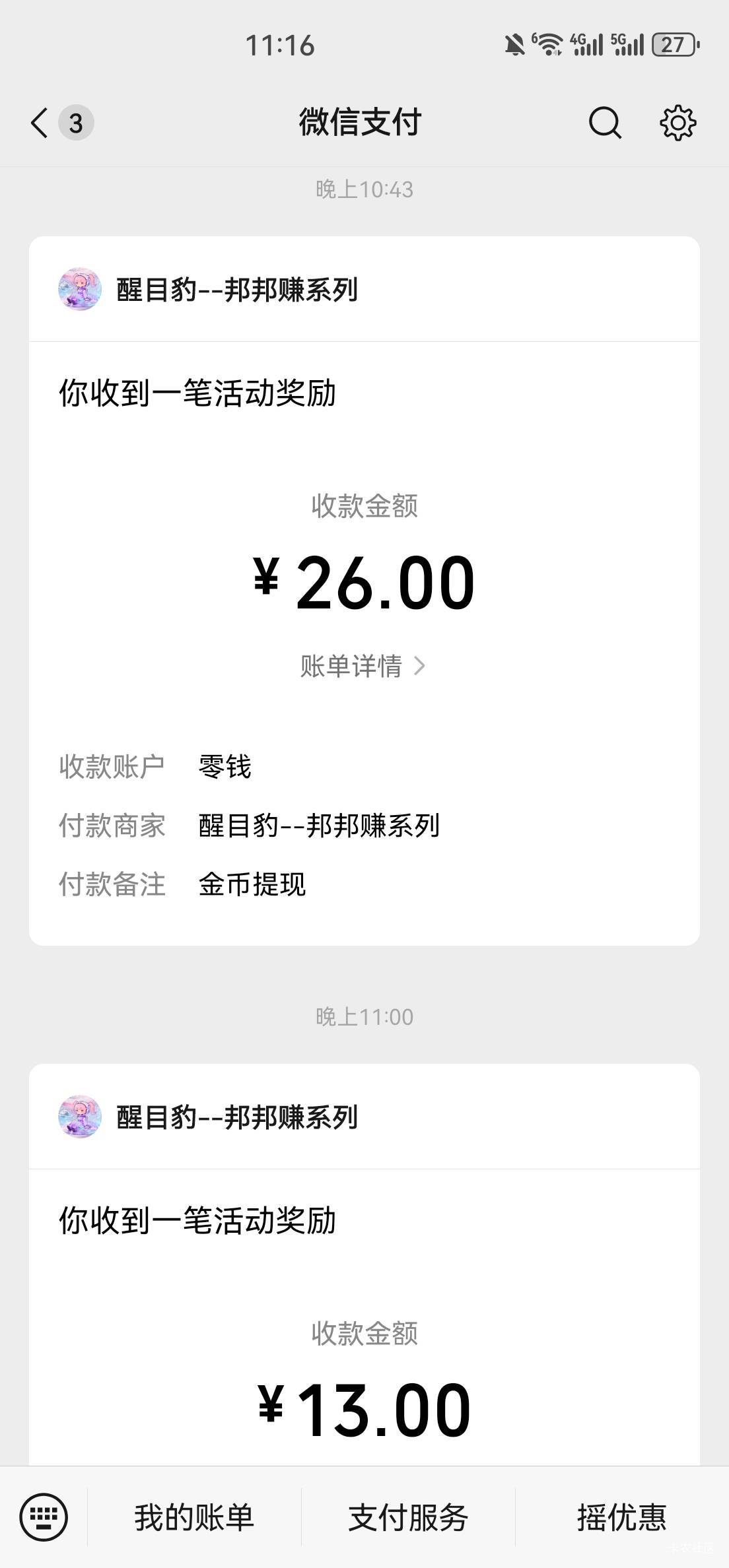Screen dimensions: 729x1568
Task: Open 我的账单 menu
Action: click(x=194, y=1517)
